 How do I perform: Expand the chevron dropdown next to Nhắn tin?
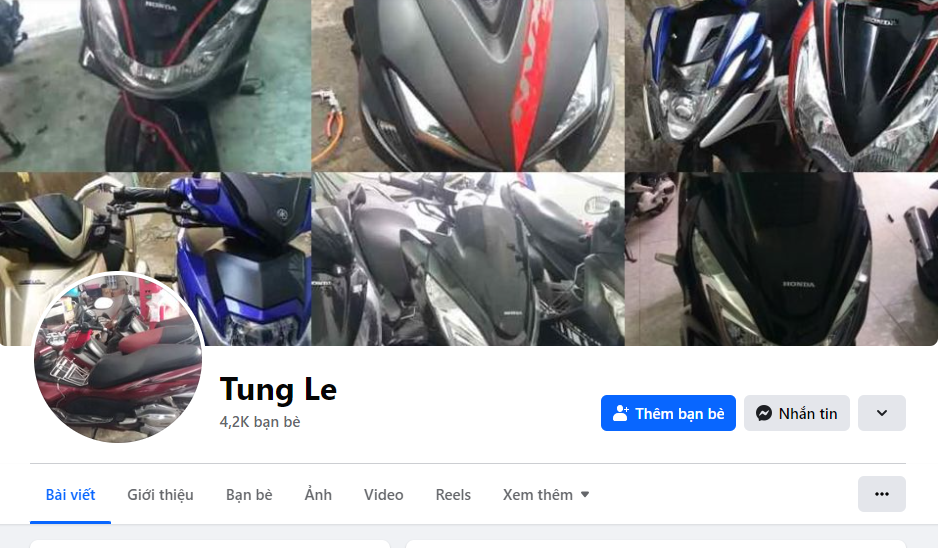[881, 413]
